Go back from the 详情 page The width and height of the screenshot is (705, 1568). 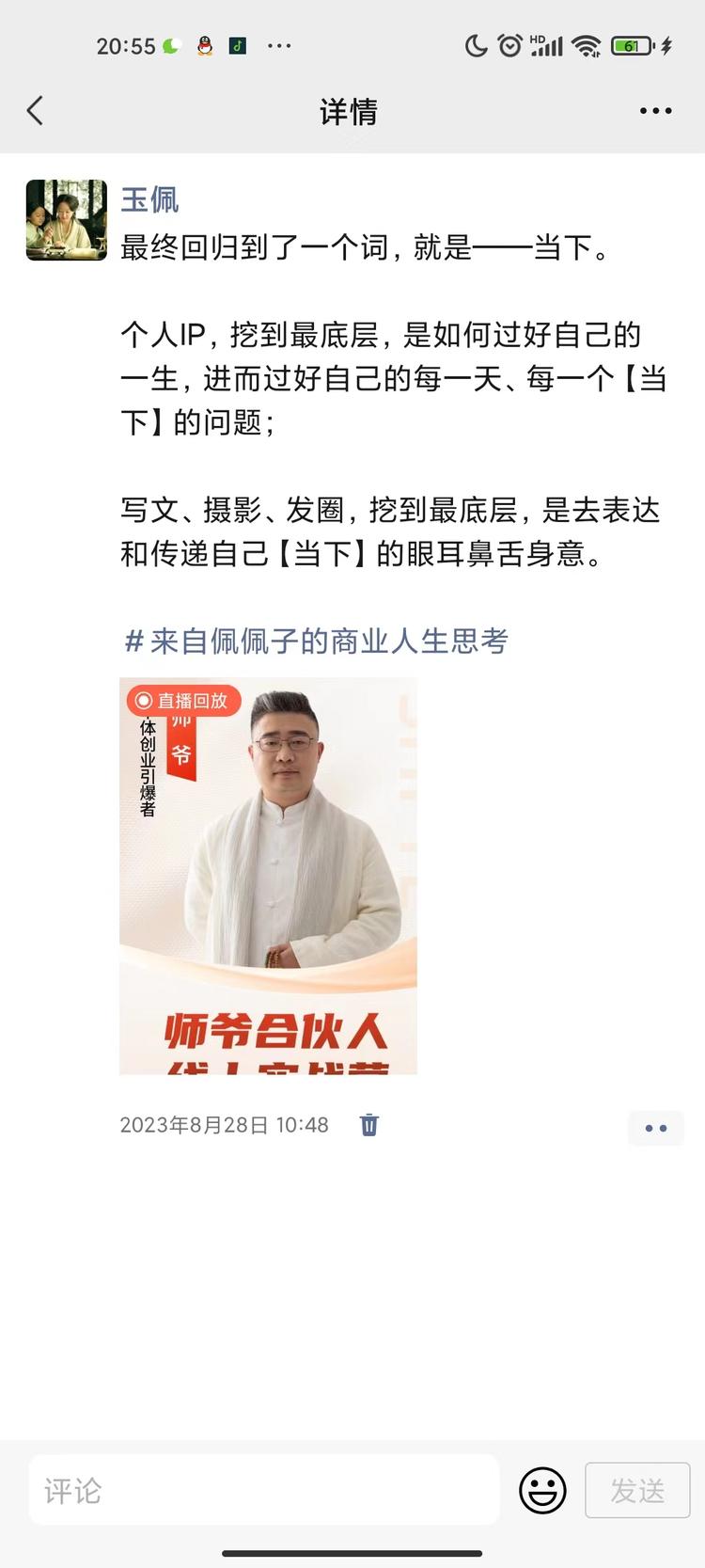36,111
